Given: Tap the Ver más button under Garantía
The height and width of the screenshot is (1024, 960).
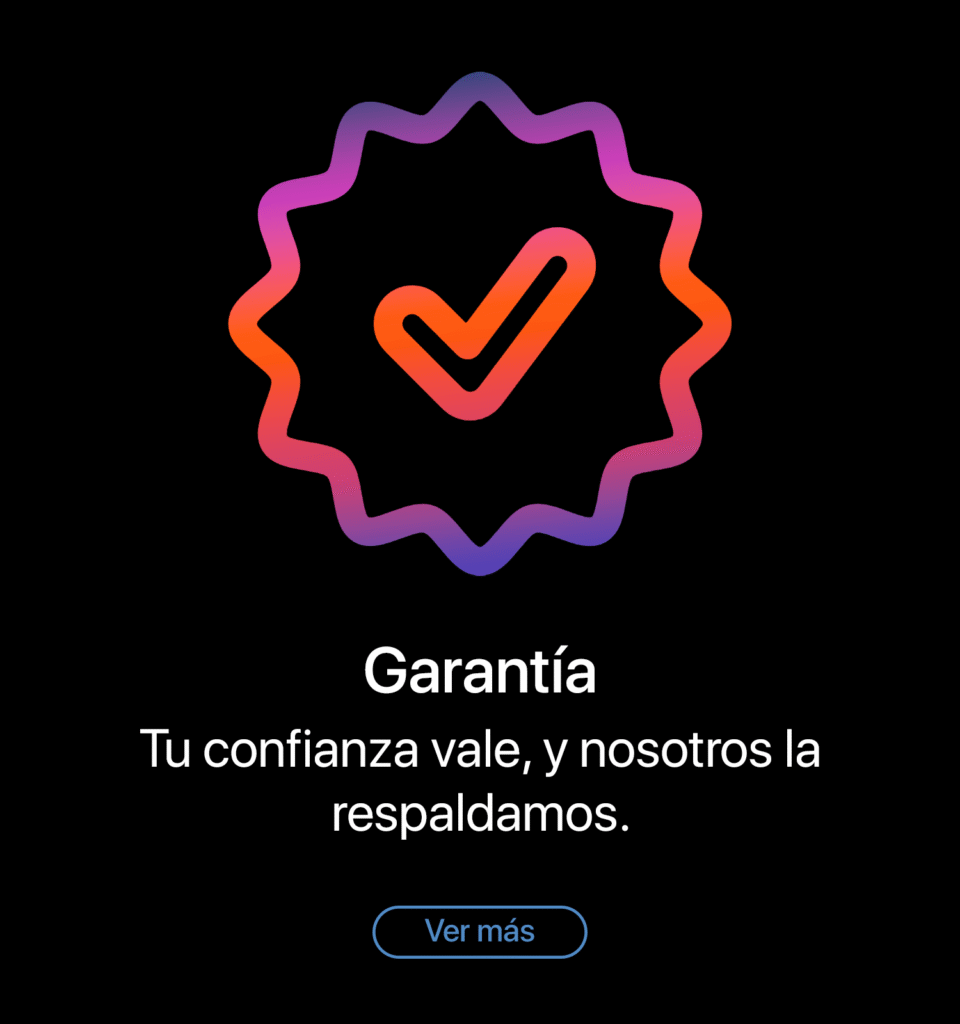Looking at the screenshot, I should pos(479,932).
